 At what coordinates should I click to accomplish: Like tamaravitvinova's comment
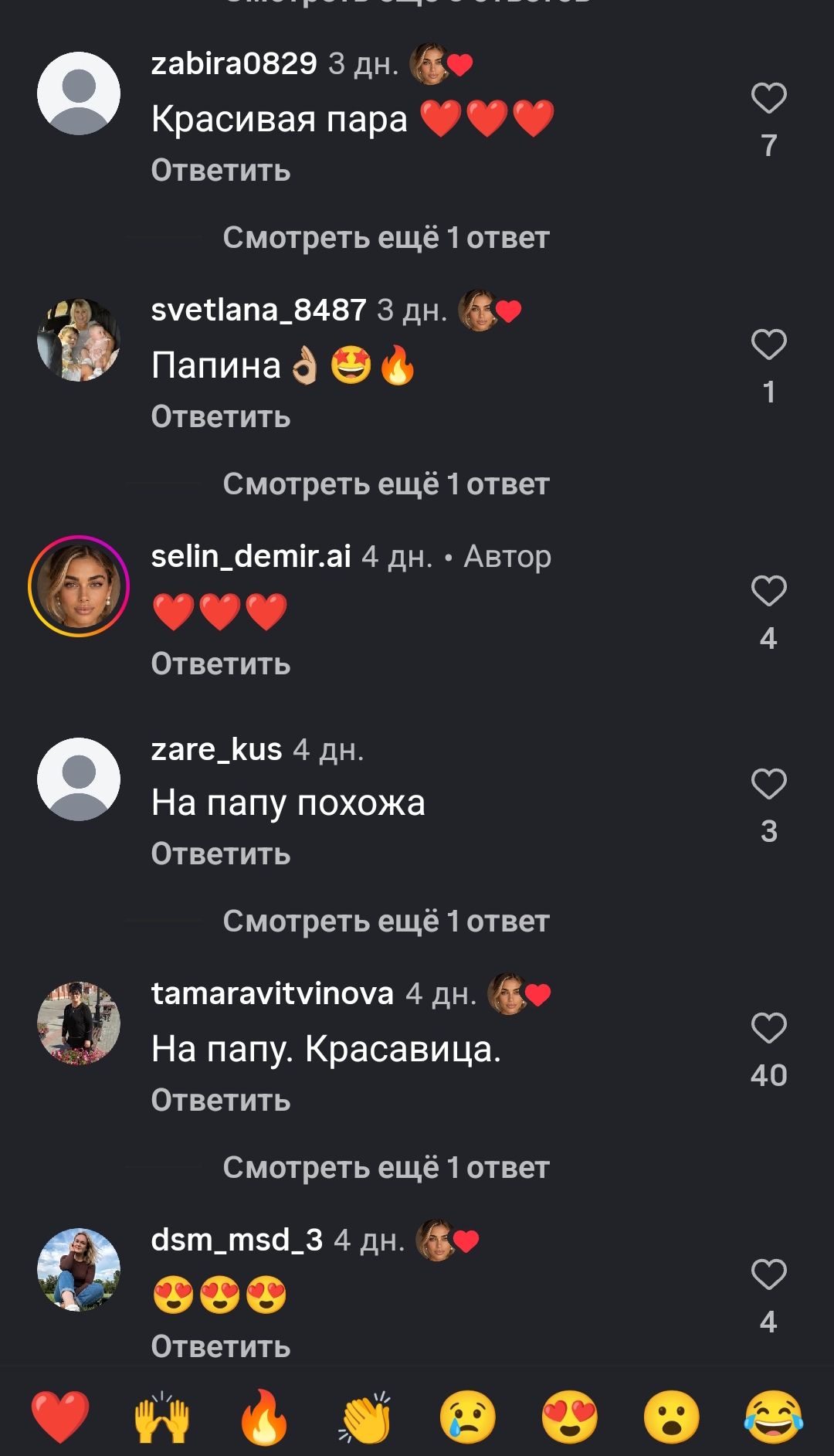click(x=768, y=1028)
